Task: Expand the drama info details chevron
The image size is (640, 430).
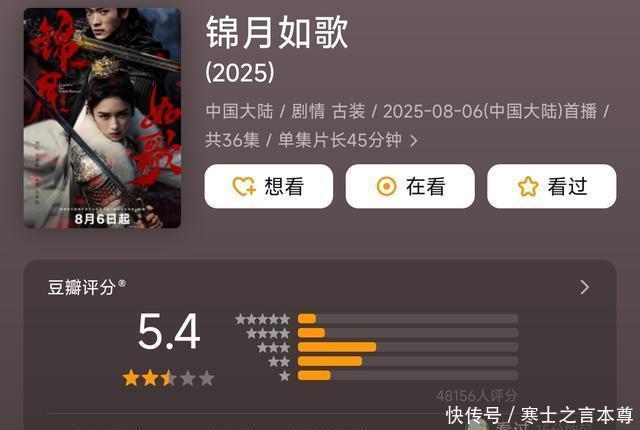Action: pyautogui.click(x=414, y=141)
